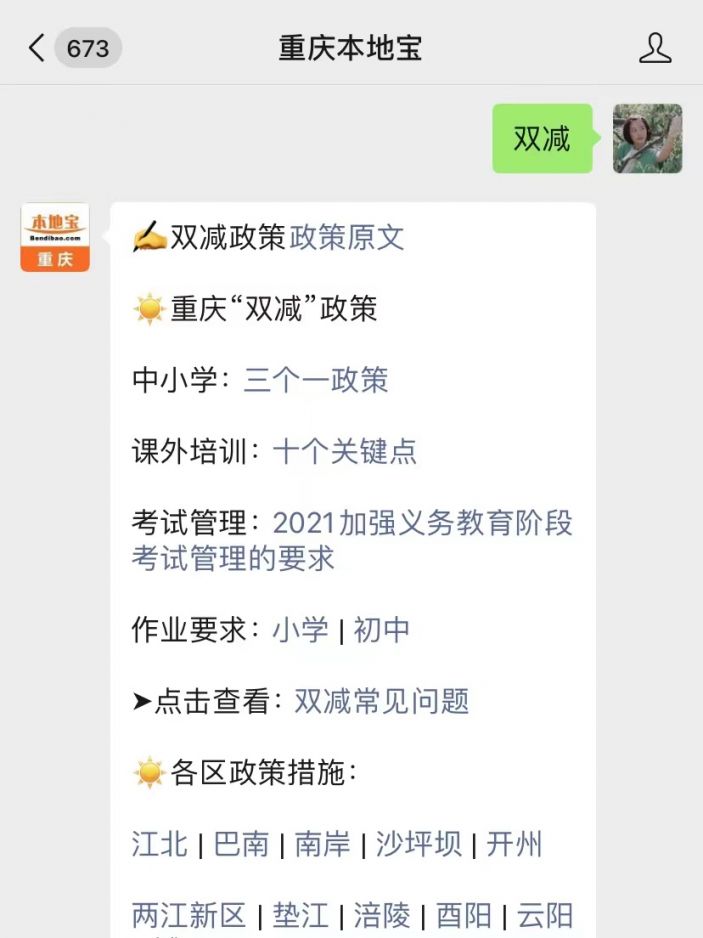Tap the 本地宝 sender avatar
Viewport: 703px width, 938px height.
55,238
